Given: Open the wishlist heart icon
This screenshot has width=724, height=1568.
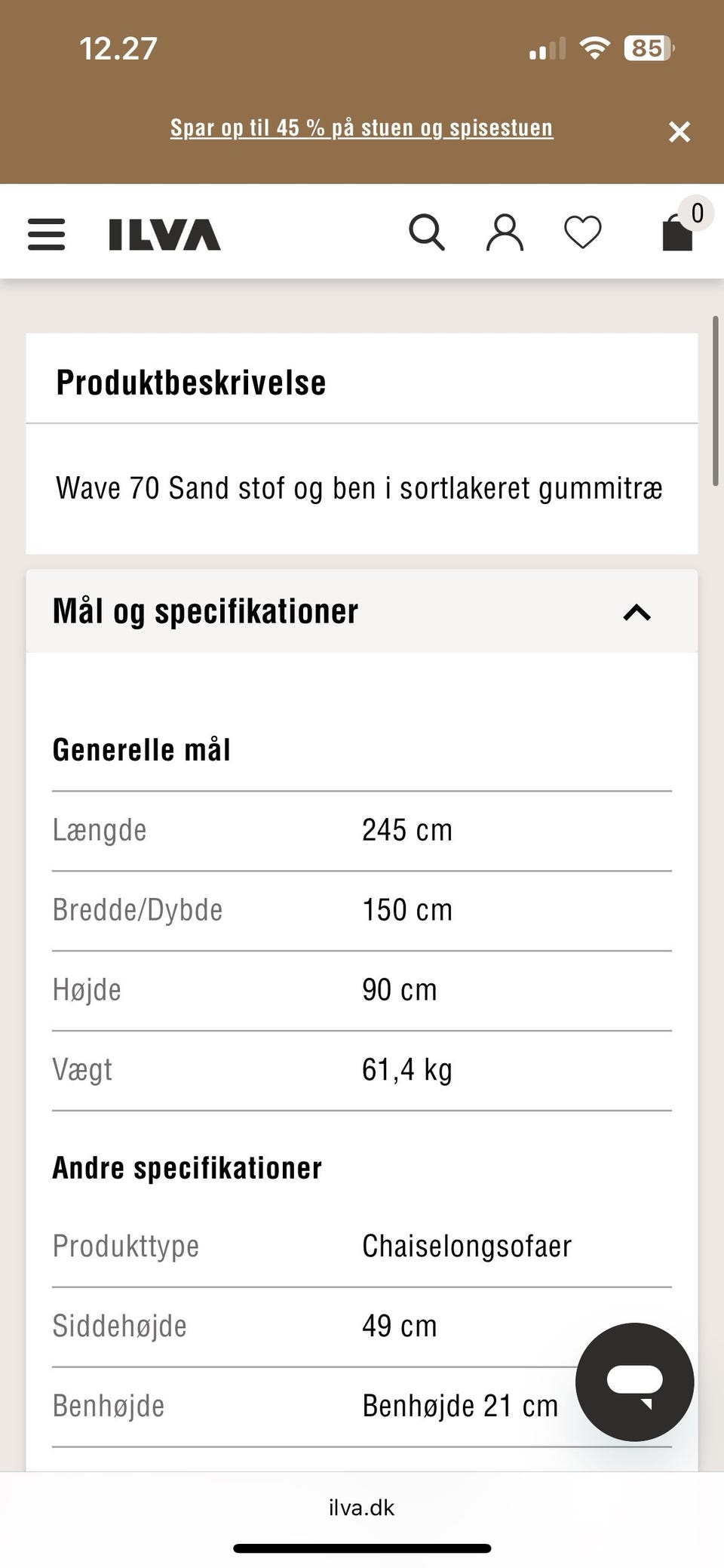Looking at the screenshot, I should [x=581, y=232].
